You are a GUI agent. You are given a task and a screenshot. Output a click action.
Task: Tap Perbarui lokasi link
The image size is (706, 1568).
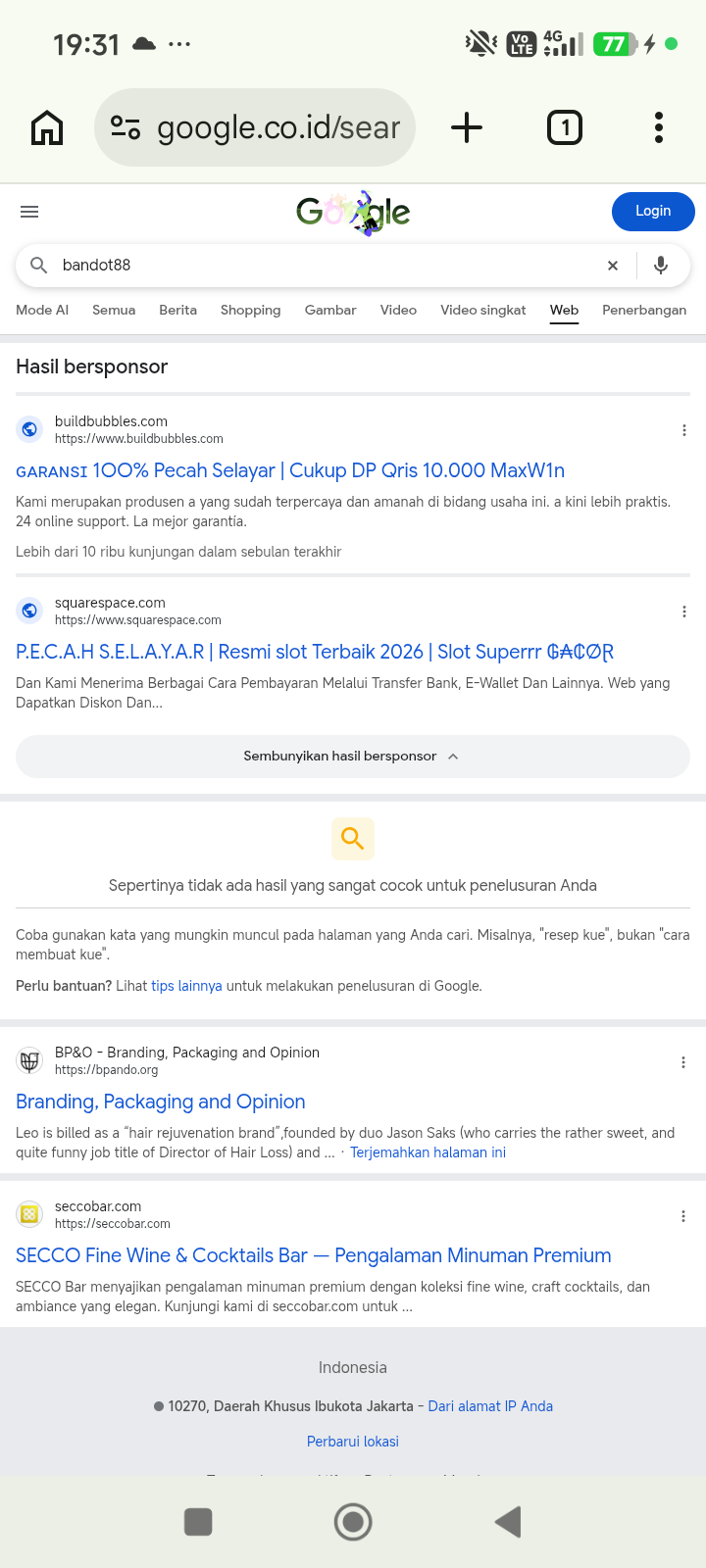pyautogui.click(x=353, y=1442)
